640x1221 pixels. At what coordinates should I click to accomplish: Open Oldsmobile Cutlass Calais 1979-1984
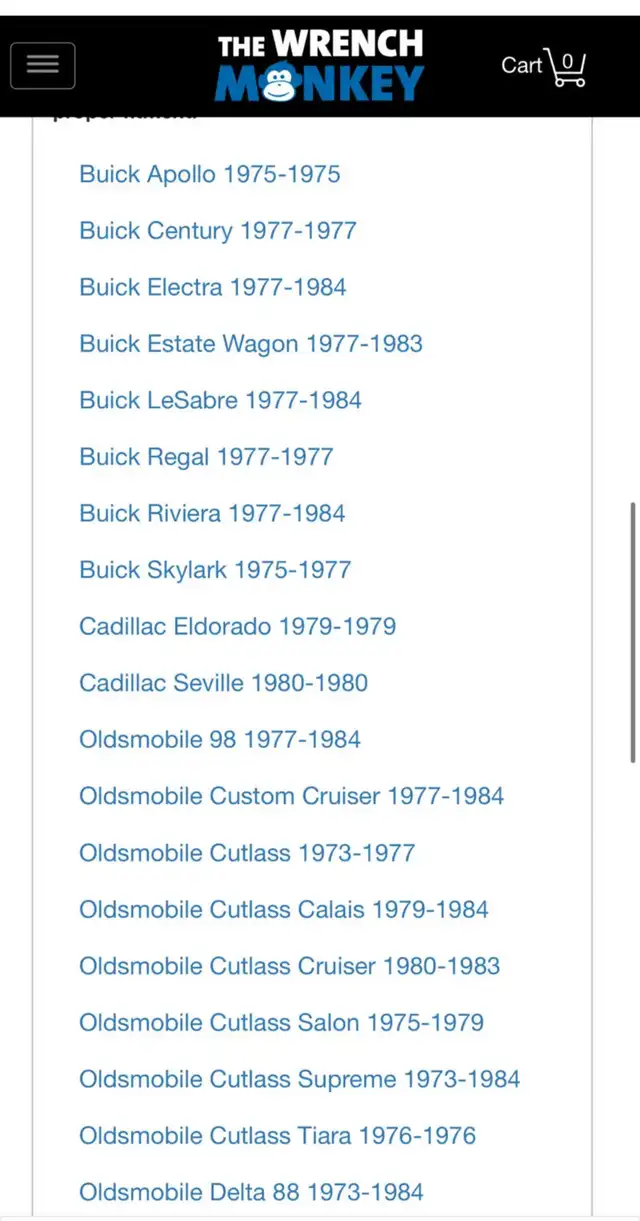[284, 910]
